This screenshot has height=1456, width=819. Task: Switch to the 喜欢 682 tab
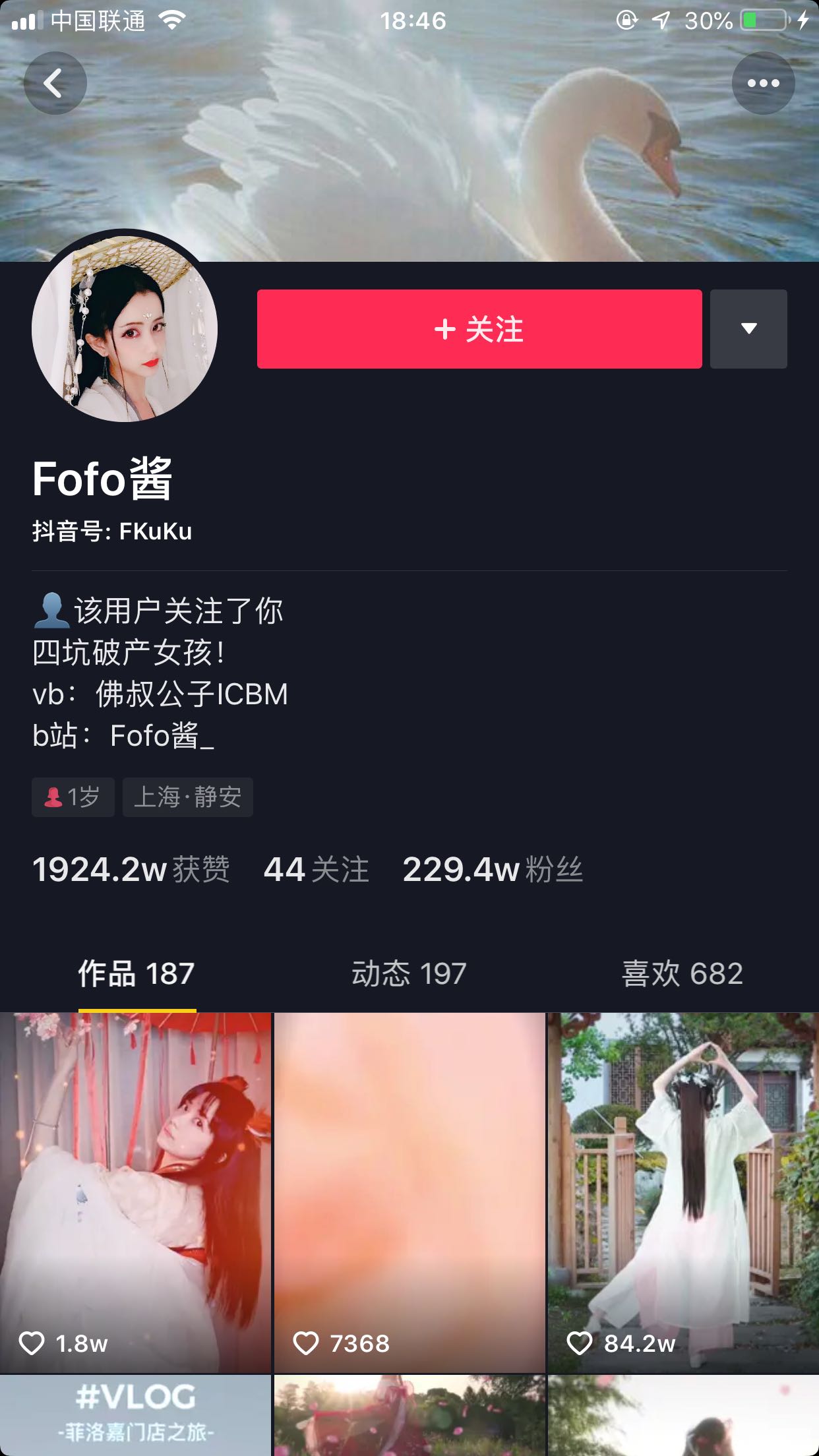coord(682,974)
